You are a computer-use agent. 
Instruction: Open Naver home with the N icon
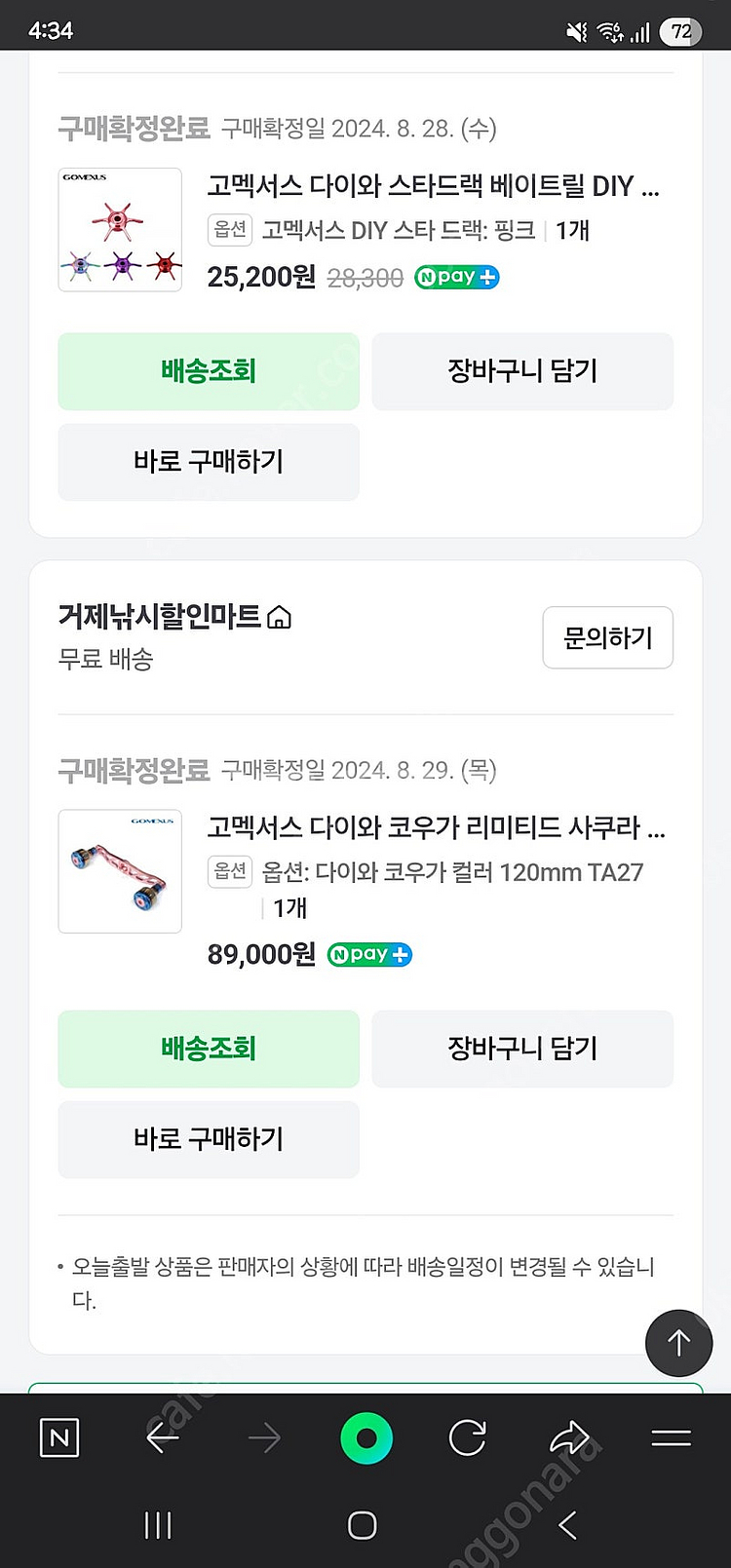[x=58, y=1437]
